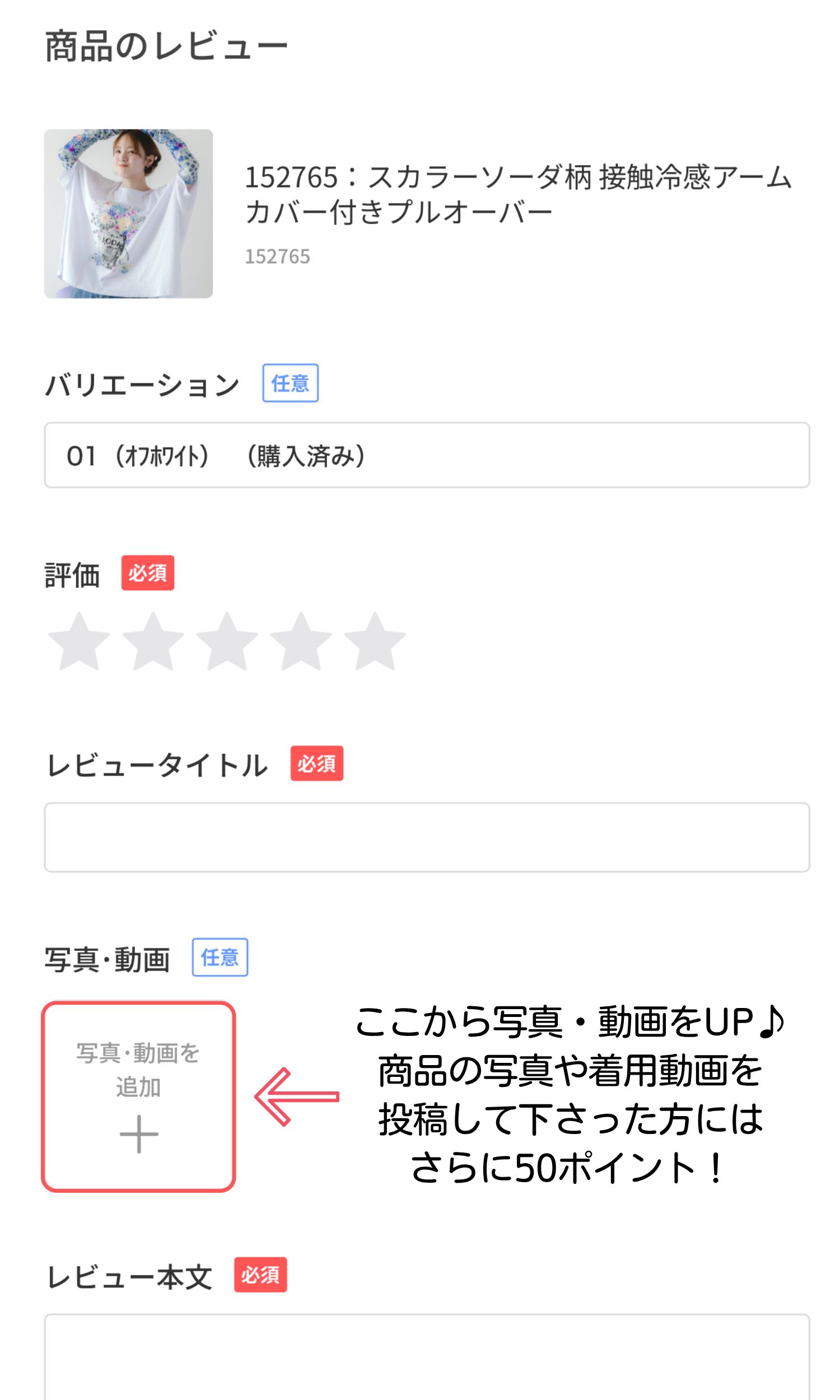This screenshot has width=840, height=1400.
Task: Open the バリエーション dropdown
Action: (427, 455)
